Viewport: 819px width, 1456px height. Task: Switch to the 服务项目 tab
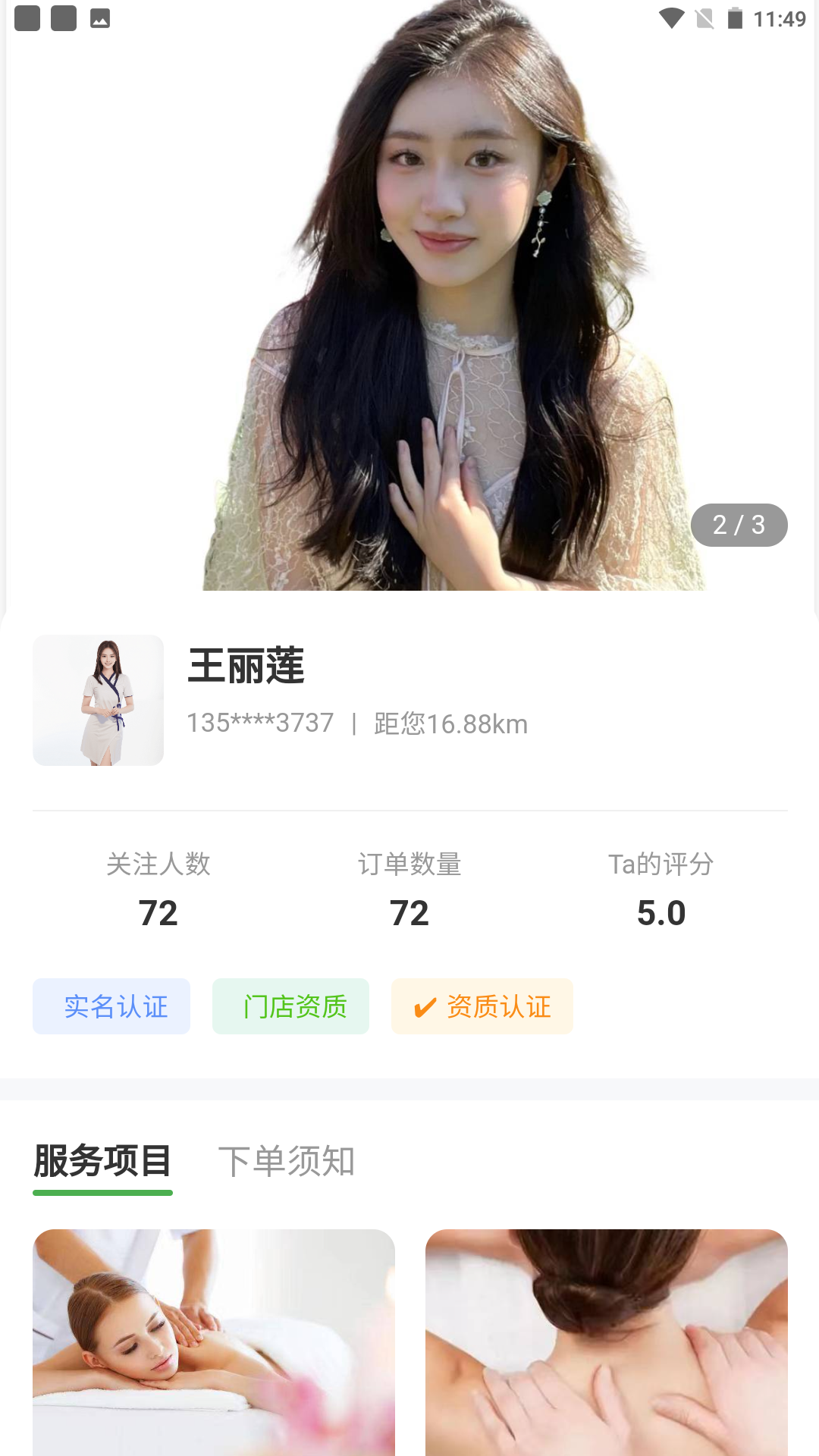pos(102,1161)
